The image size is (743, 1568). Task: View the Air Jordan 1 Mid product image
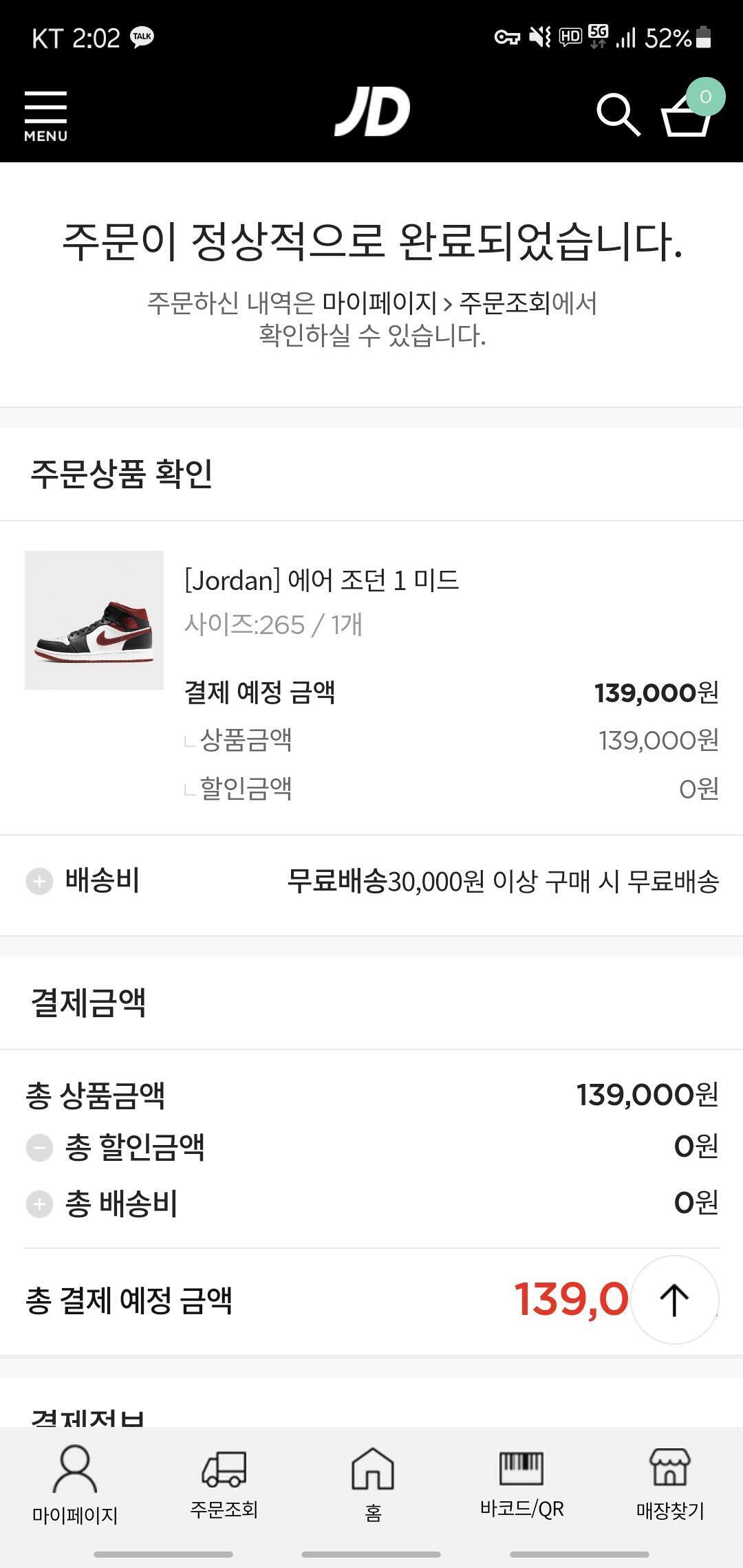94,620
